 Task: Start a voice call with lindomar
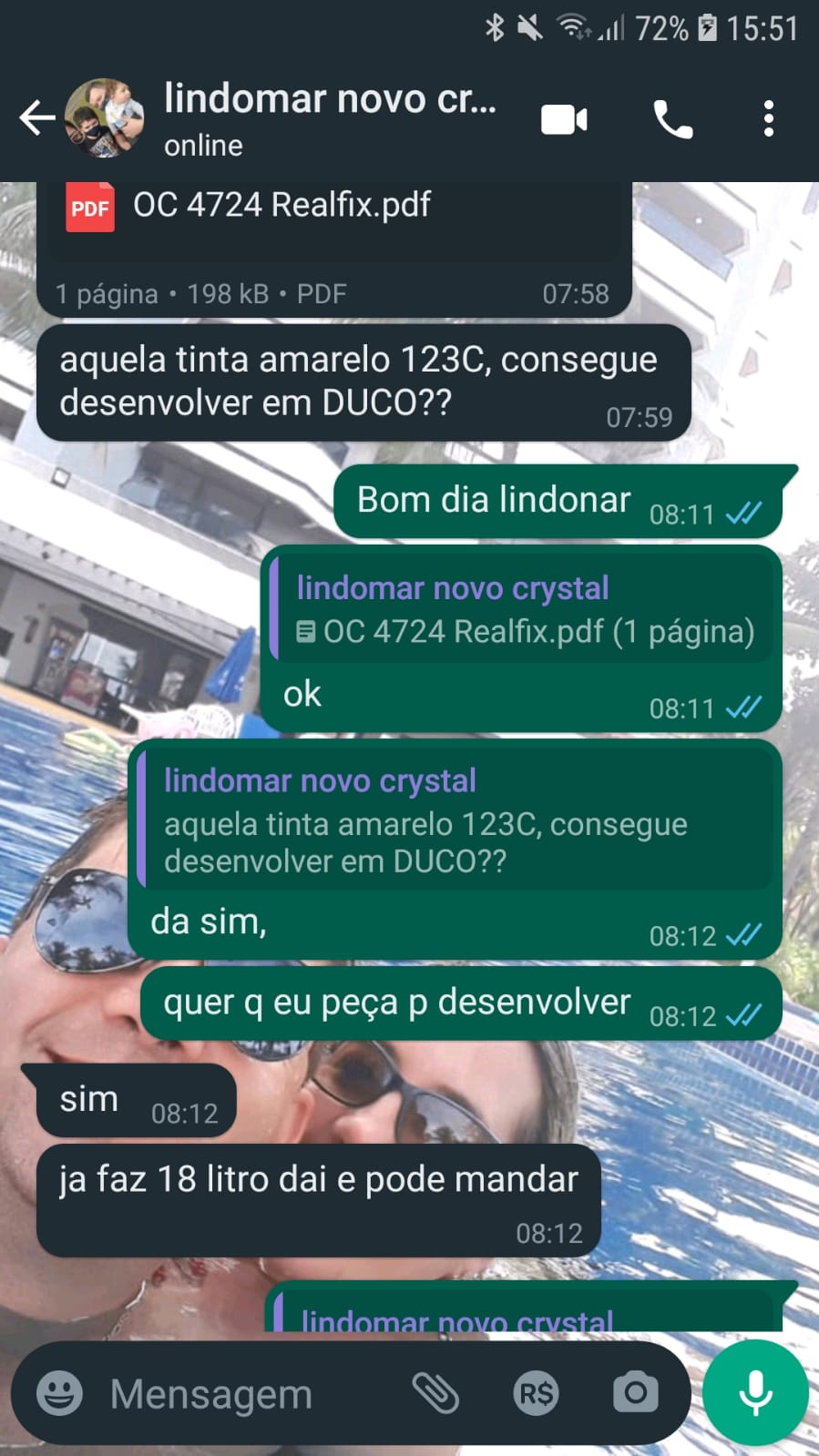point(673,119)
